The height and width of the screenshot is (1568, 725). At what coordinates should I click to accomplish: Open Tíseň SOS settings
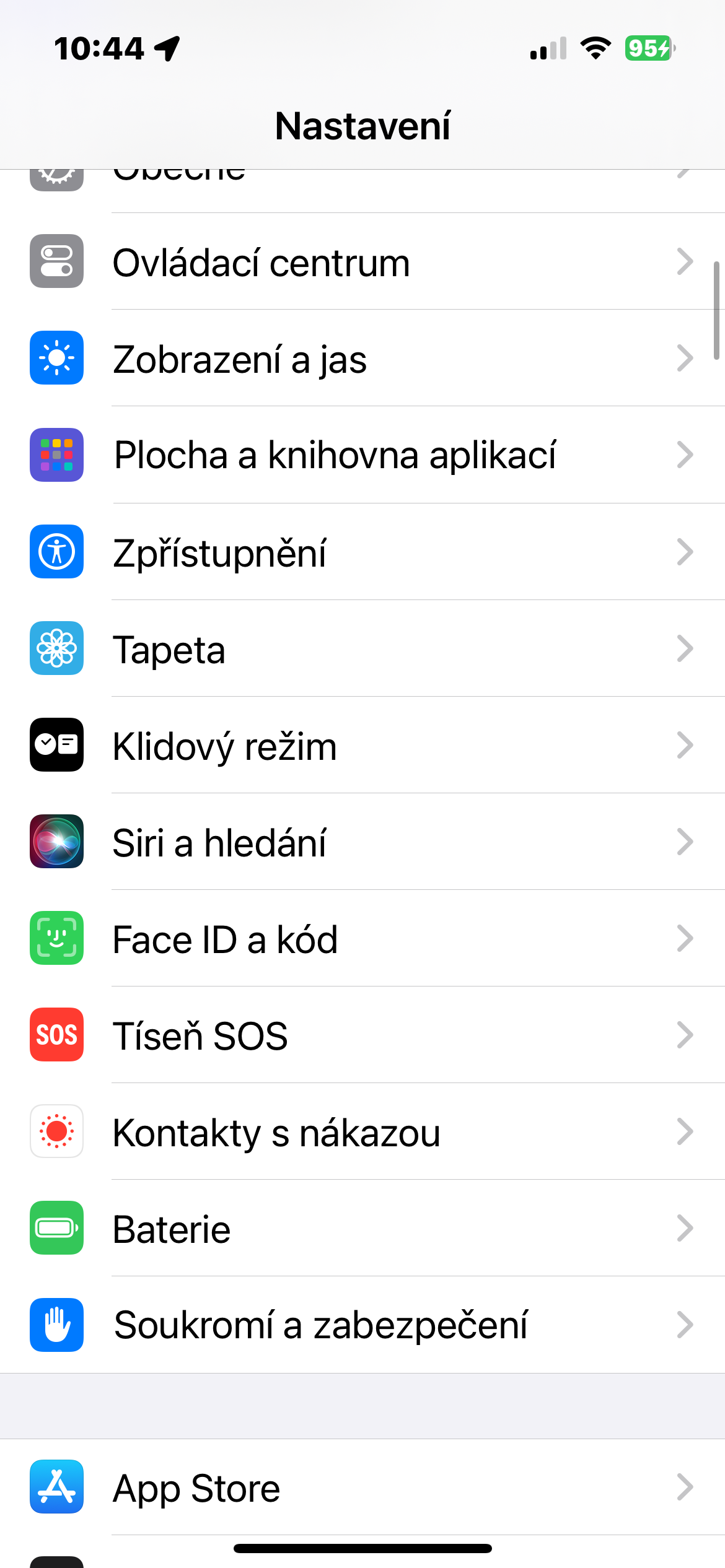tap(362, 1035)
